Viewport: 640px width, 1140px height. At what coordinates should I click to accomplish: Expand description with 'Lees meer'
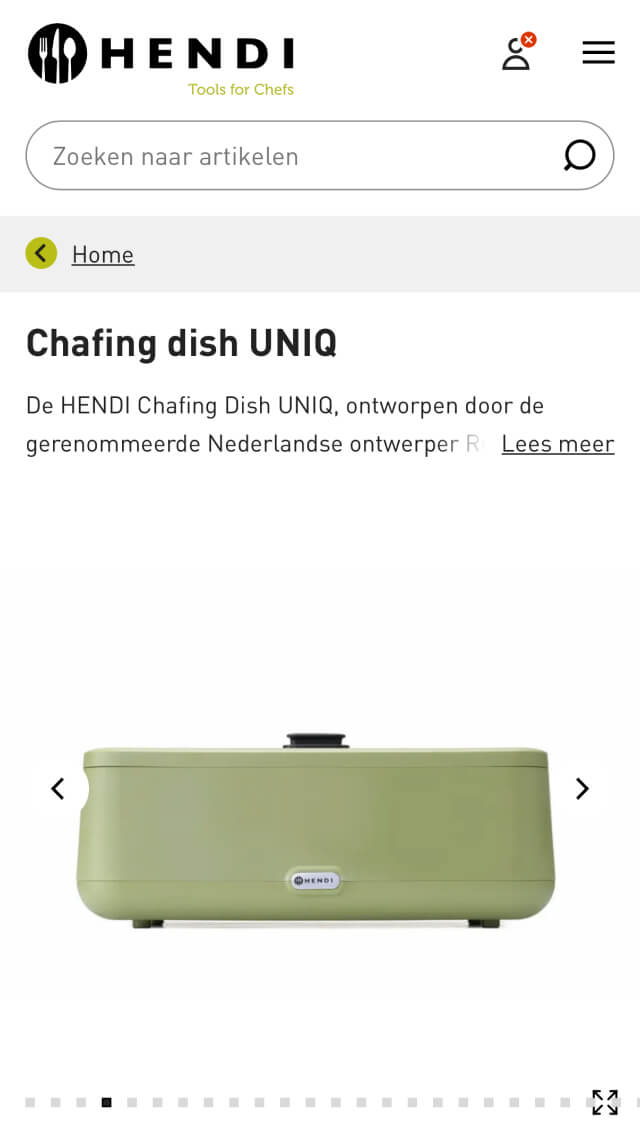click(557, 444)
